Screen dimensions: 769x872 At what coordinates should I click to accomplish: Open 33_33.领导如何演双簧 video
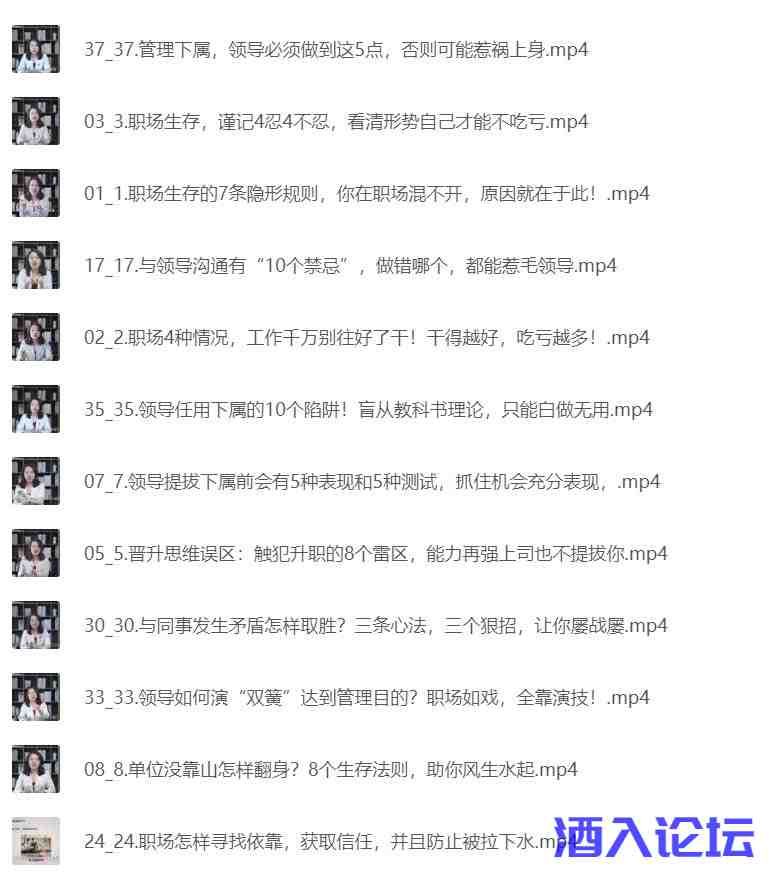coord(366,698)
